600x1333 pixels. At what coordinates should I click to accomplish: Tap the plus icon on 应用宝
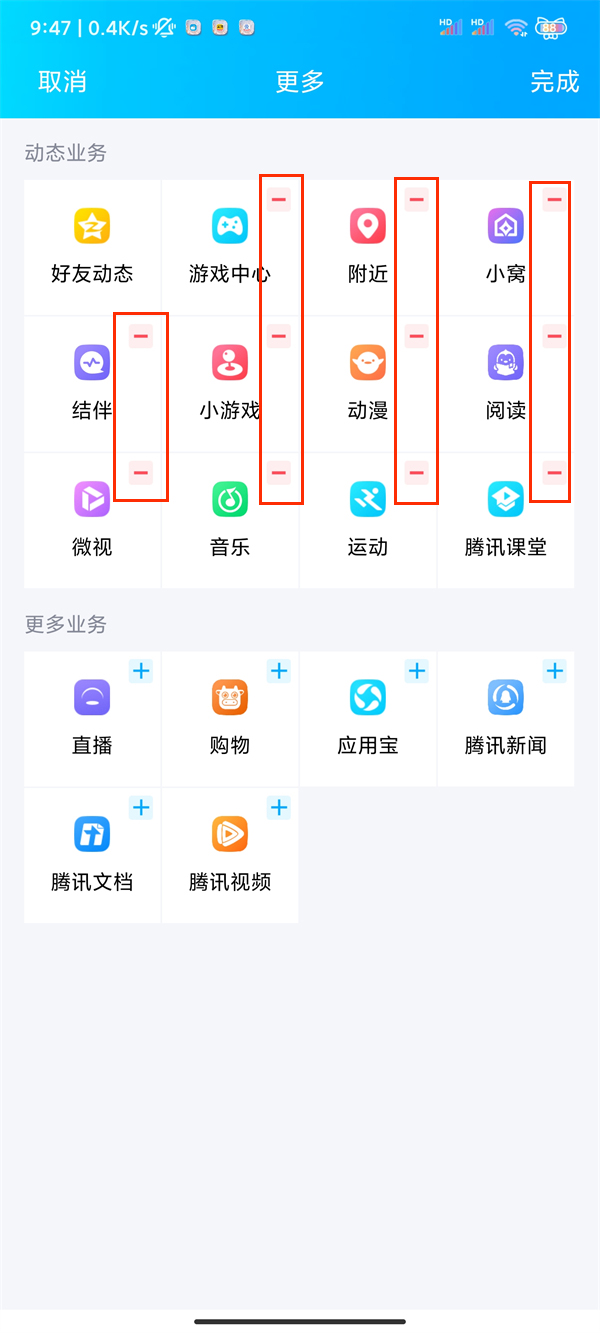[417, 671]
